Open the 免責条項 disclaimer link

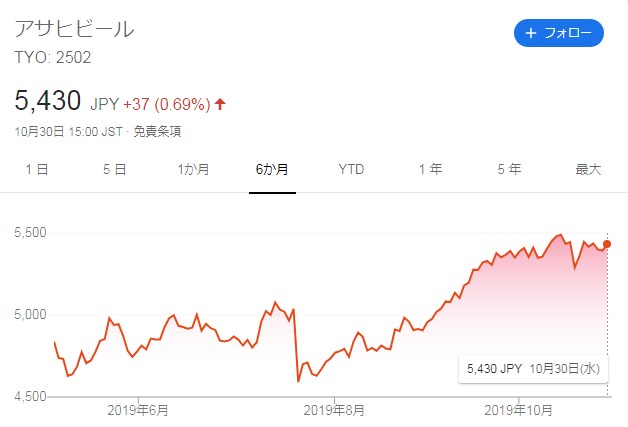157,131
